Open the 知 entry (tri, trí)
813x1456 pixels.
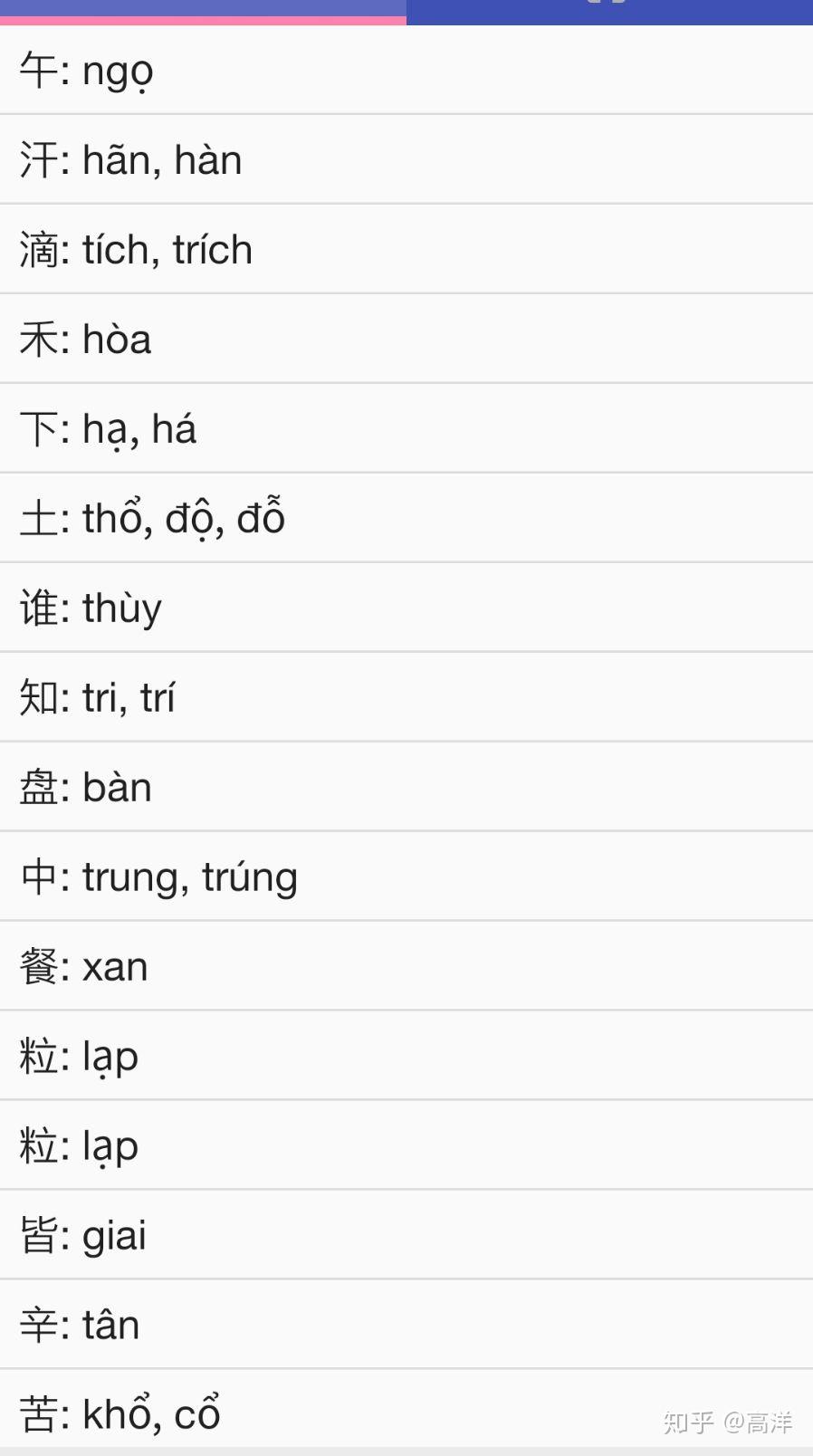click(x=406, y=698)
